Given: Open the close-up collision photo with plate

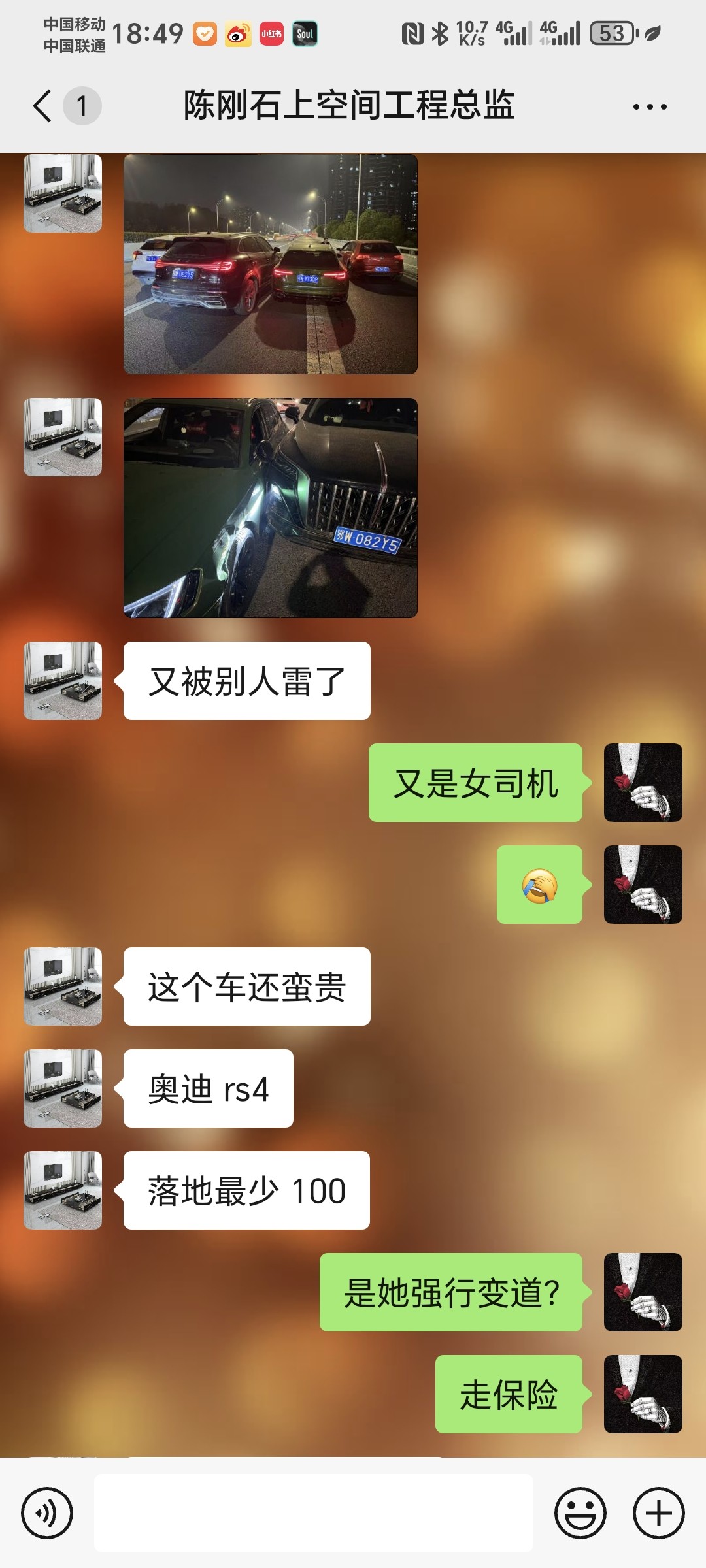Looking at the screenshot, I should tap(271, 508).
